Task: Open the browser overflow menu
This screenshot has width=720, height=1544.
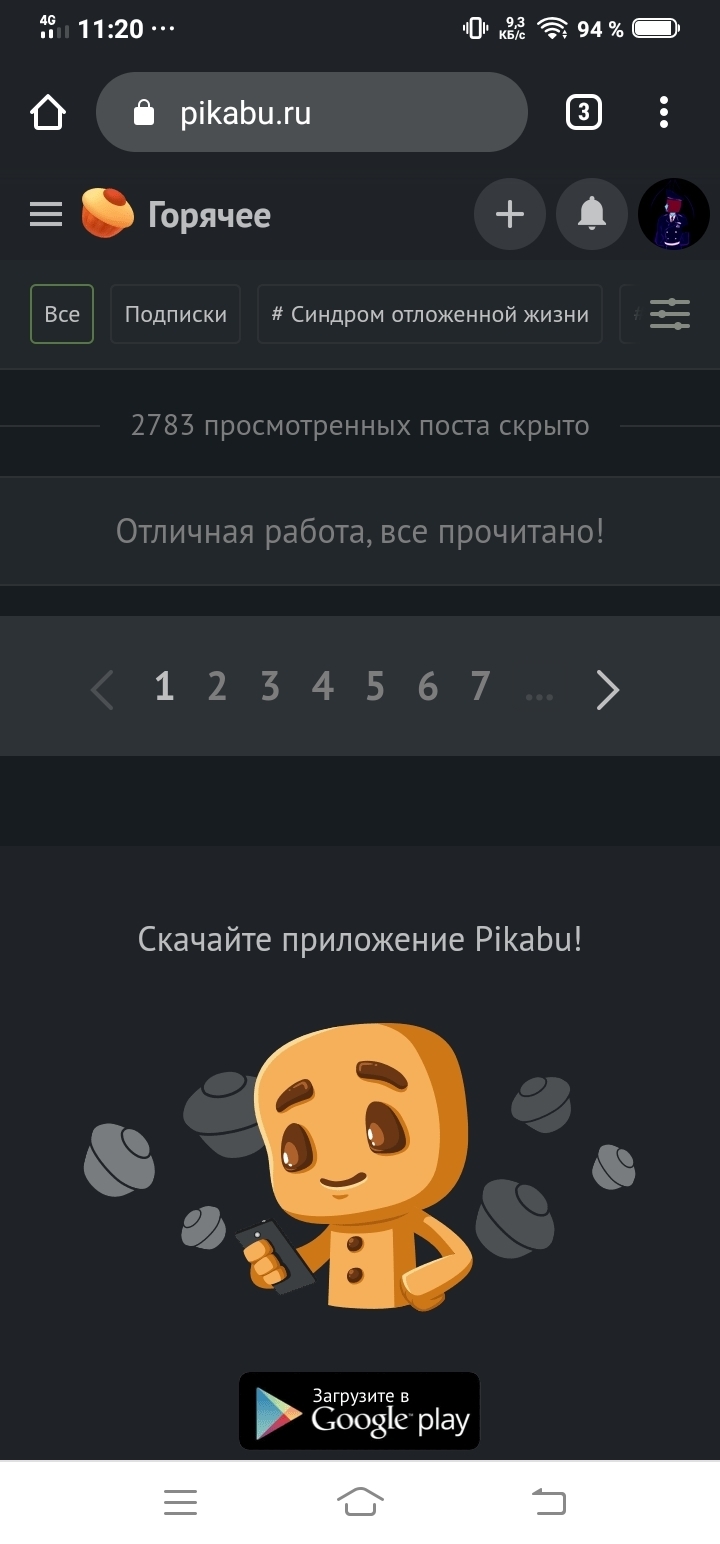Action: [x=664, y=113]
